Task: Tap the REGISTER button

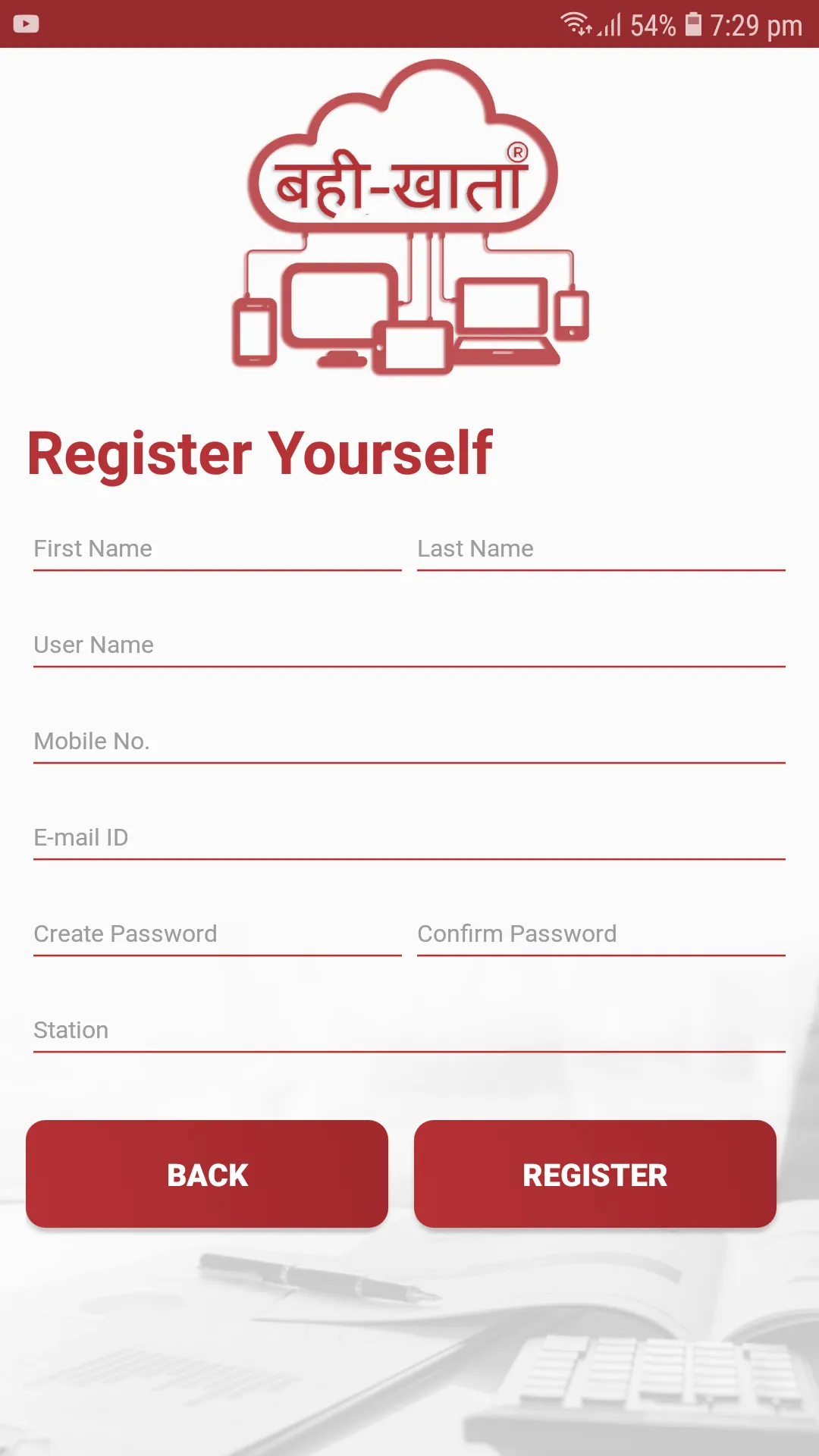Action: [x=595, y=1174]
